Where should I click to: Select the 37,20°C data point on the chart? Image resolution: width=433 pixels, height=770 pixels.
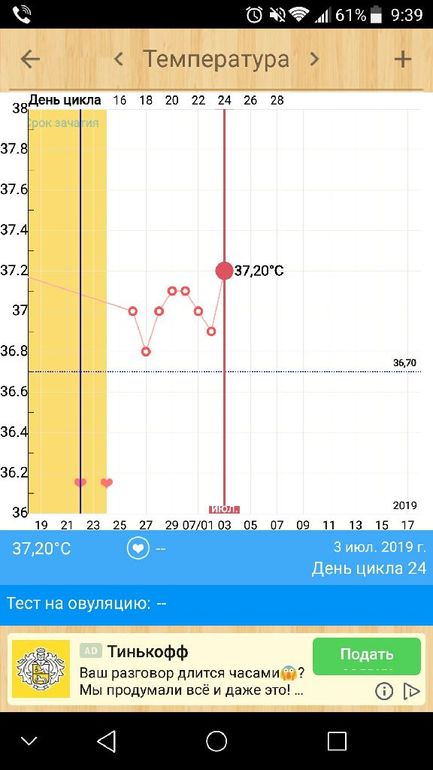point(224,271)
